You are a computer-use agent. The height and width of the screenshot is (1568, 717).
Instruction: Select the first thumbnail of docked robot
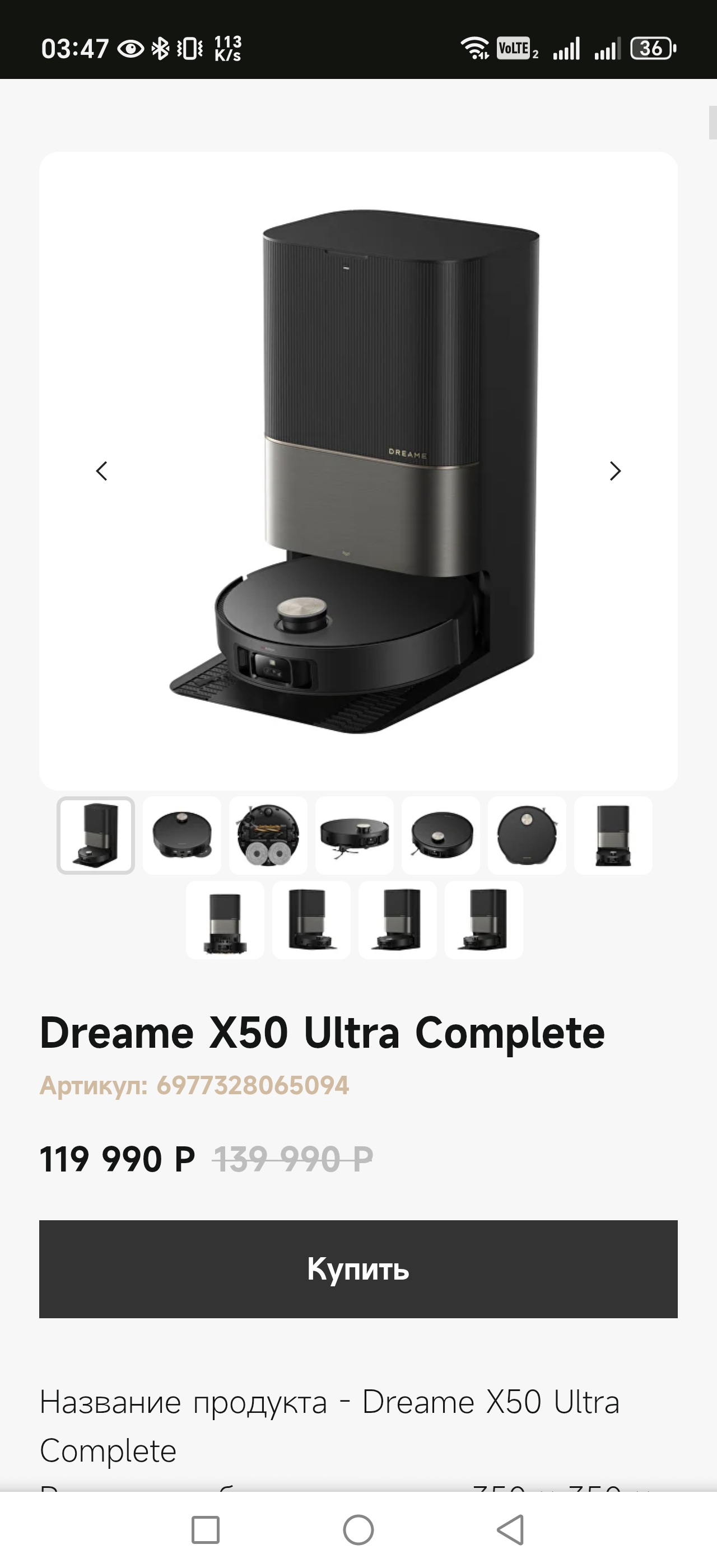pos(96,835)
